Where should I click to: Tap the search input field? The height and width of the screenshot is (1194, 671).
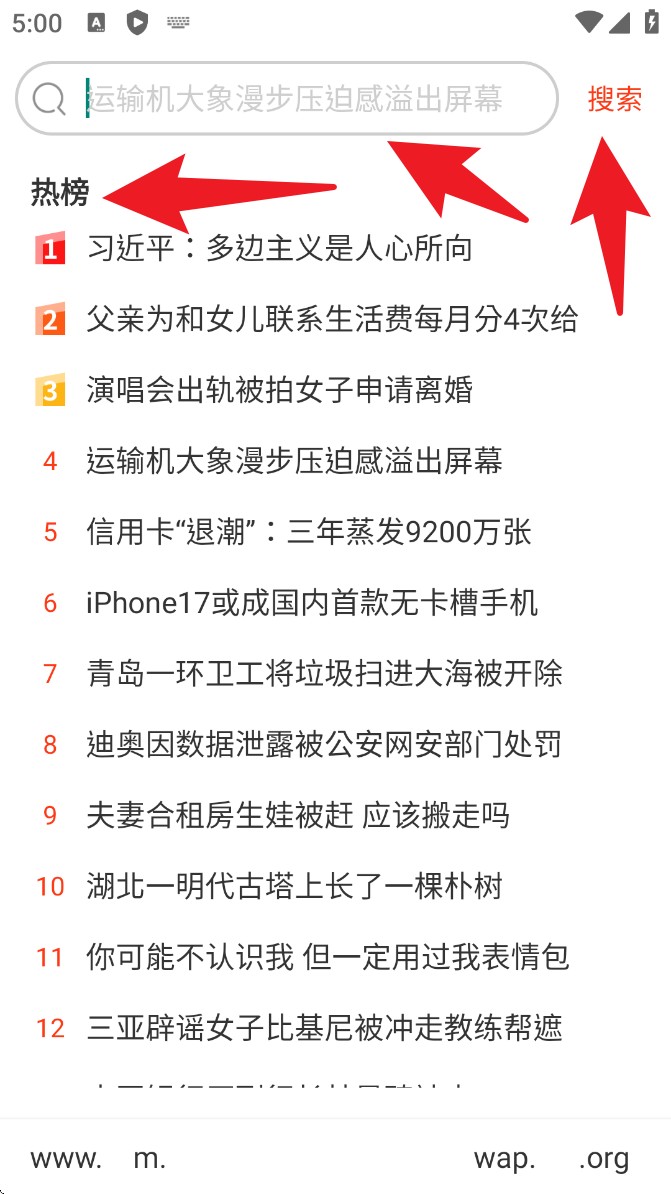(286, 99)
